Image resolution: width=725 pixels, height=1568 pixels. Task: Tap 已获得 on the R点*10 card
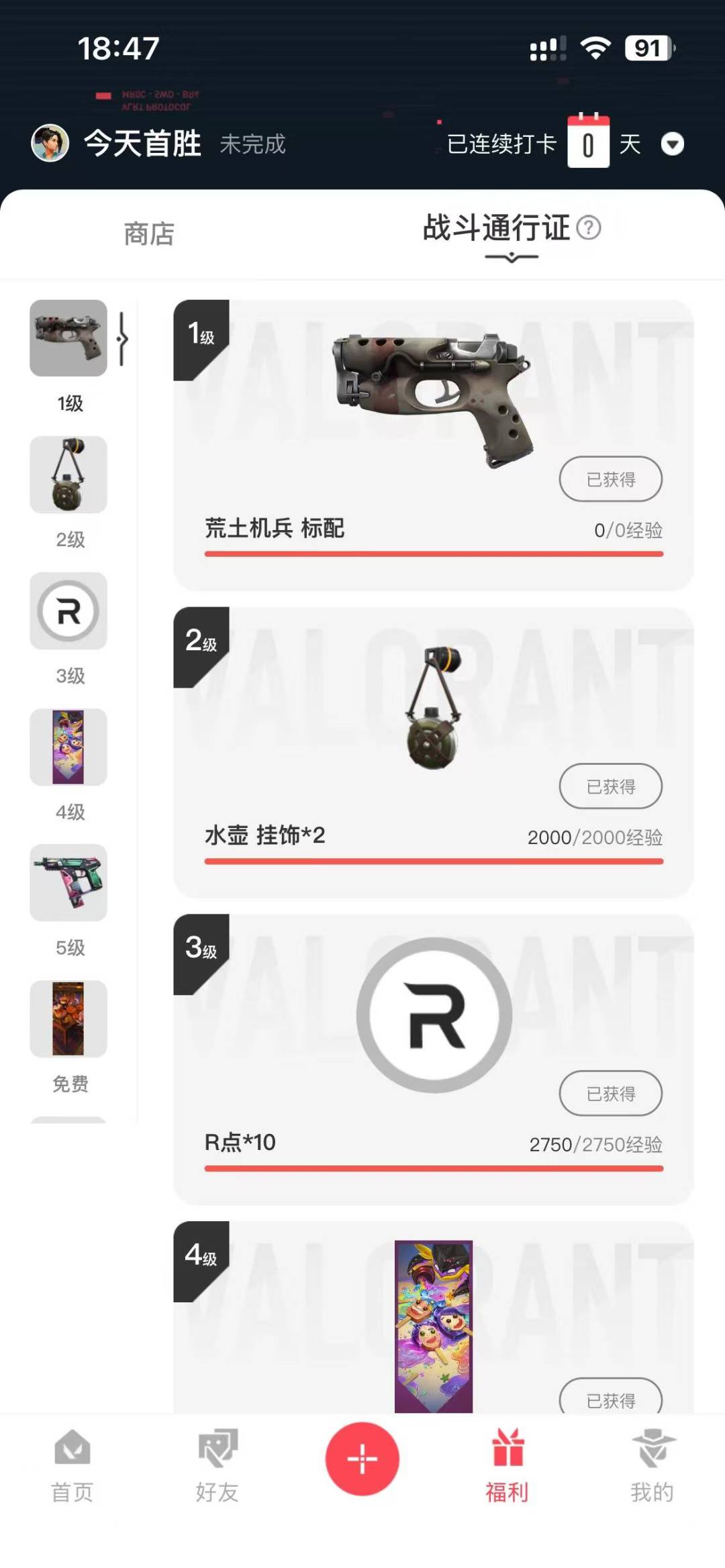[610, 1094]
